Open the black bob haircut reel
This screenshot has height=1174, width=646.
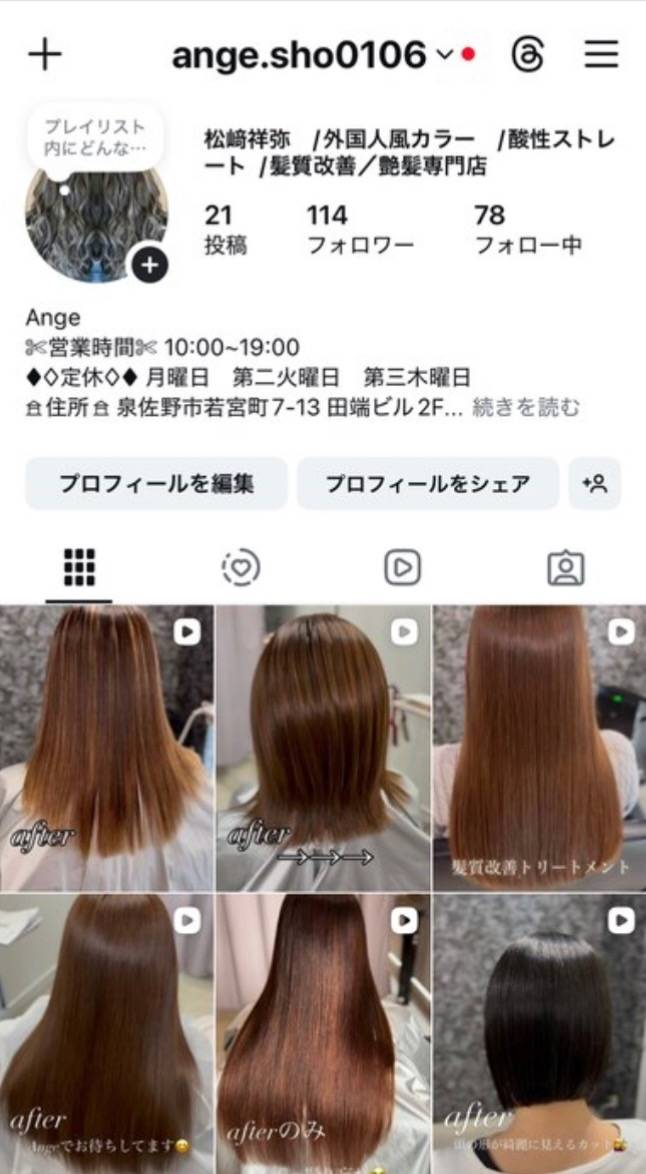(539, 1033)
